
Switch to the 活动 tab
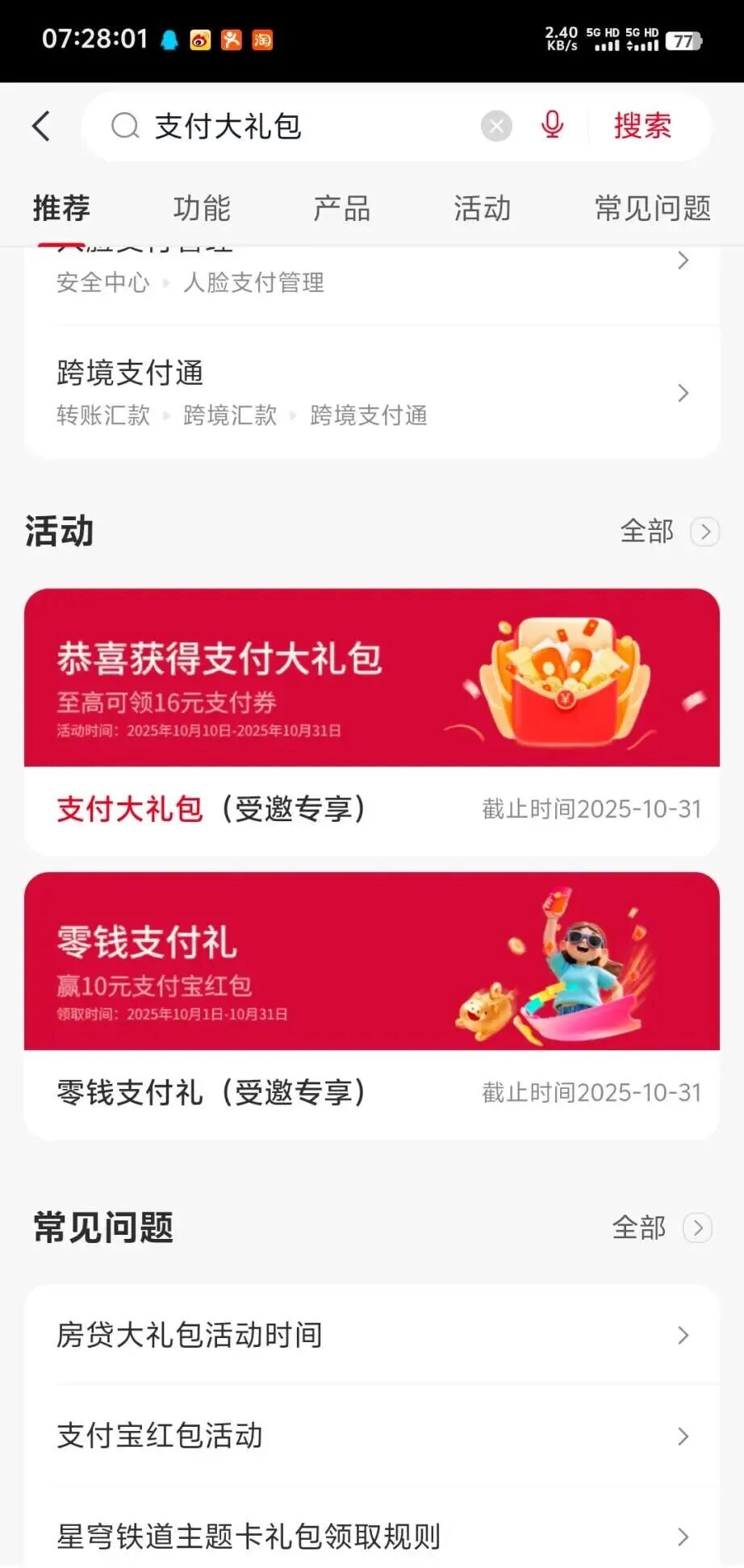point(482,208)
